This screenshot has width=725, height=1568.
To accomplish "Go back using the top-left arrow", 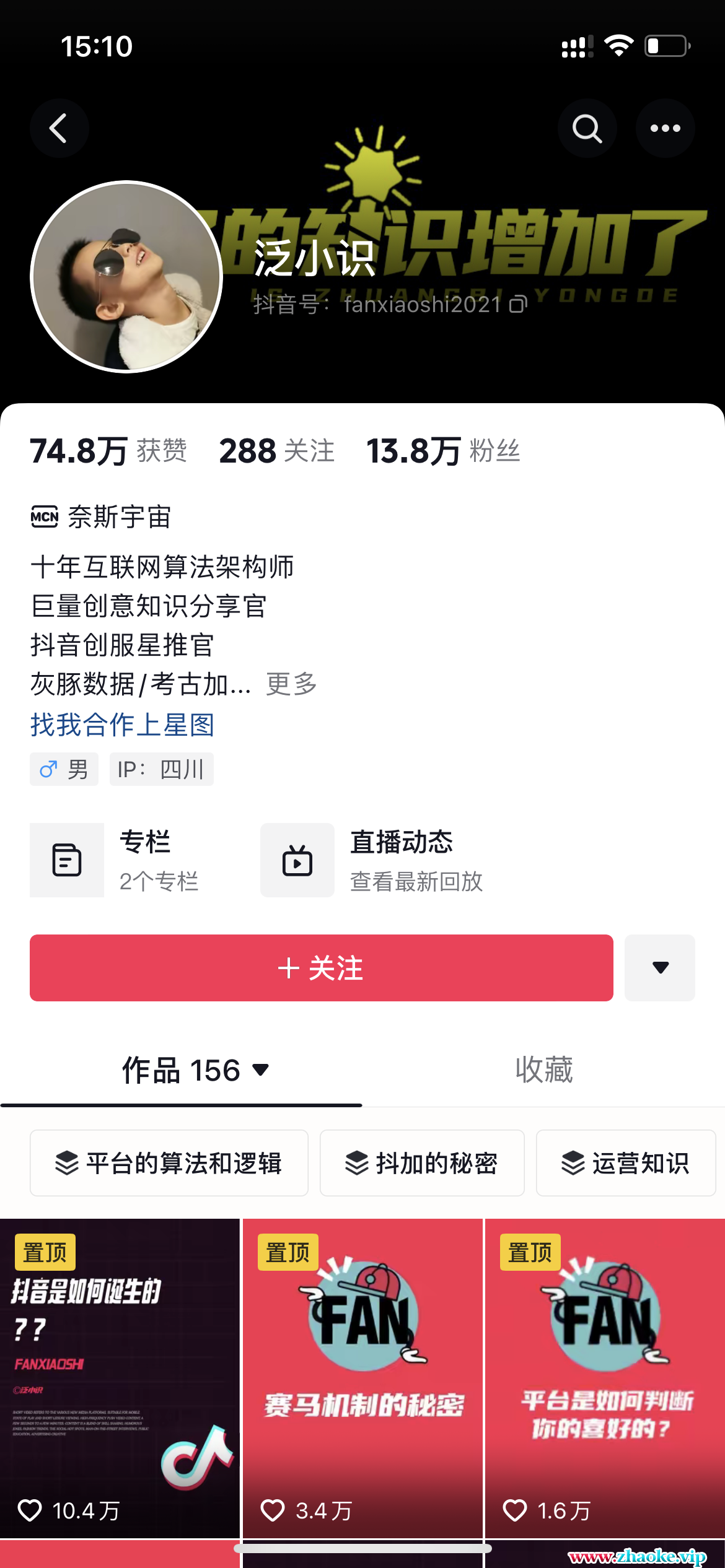I will coord(59,128).
